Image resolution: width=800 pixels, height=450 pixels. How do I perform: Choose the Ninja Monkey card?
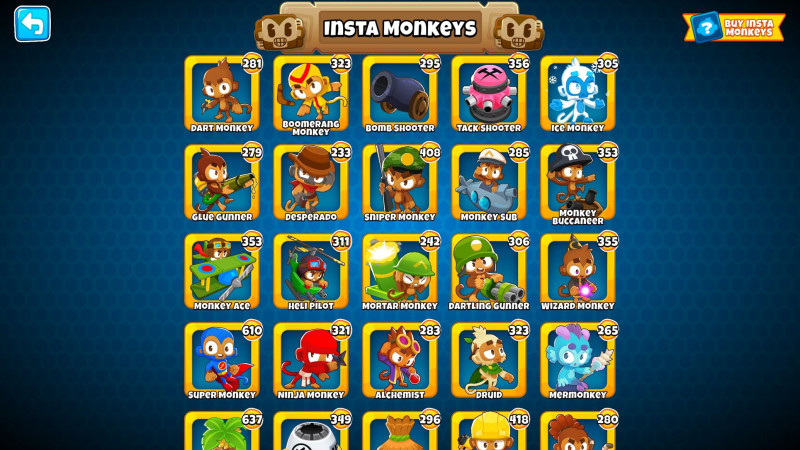point(311,361)
